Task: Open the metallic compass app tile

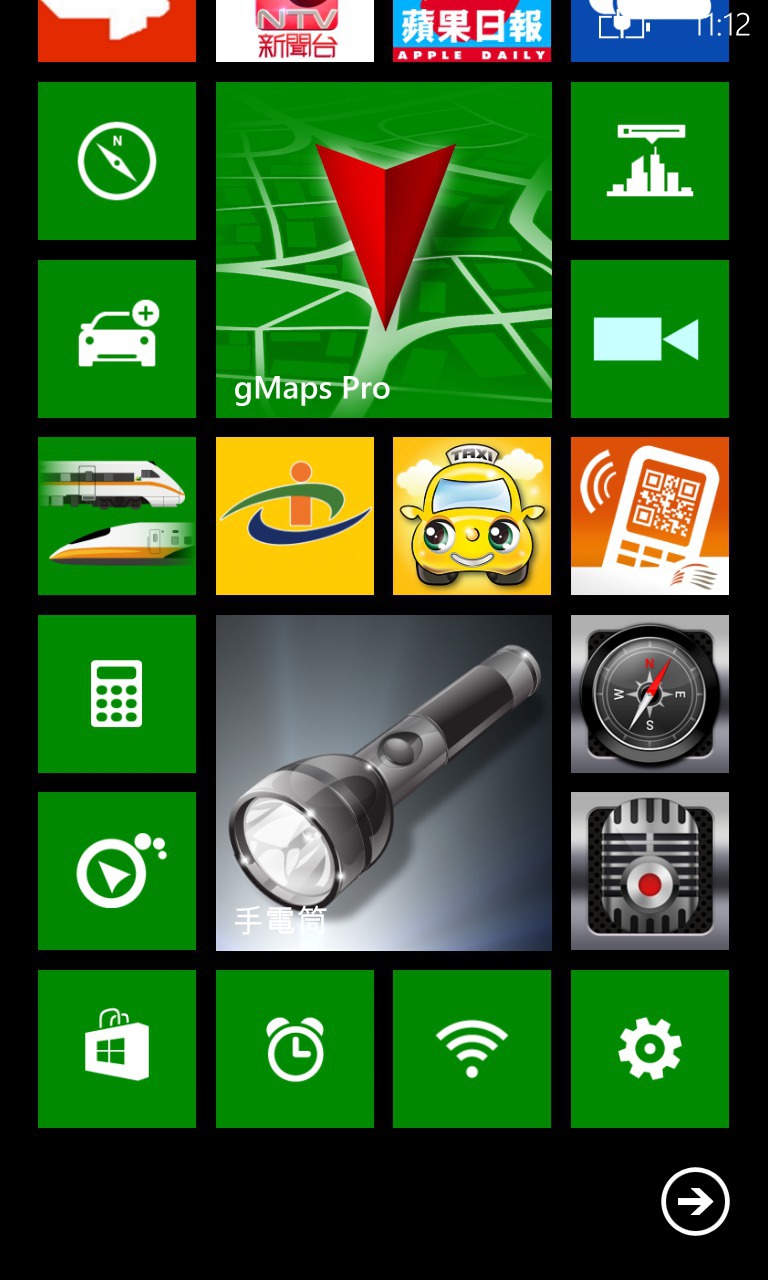Action: tap(650, 693)
